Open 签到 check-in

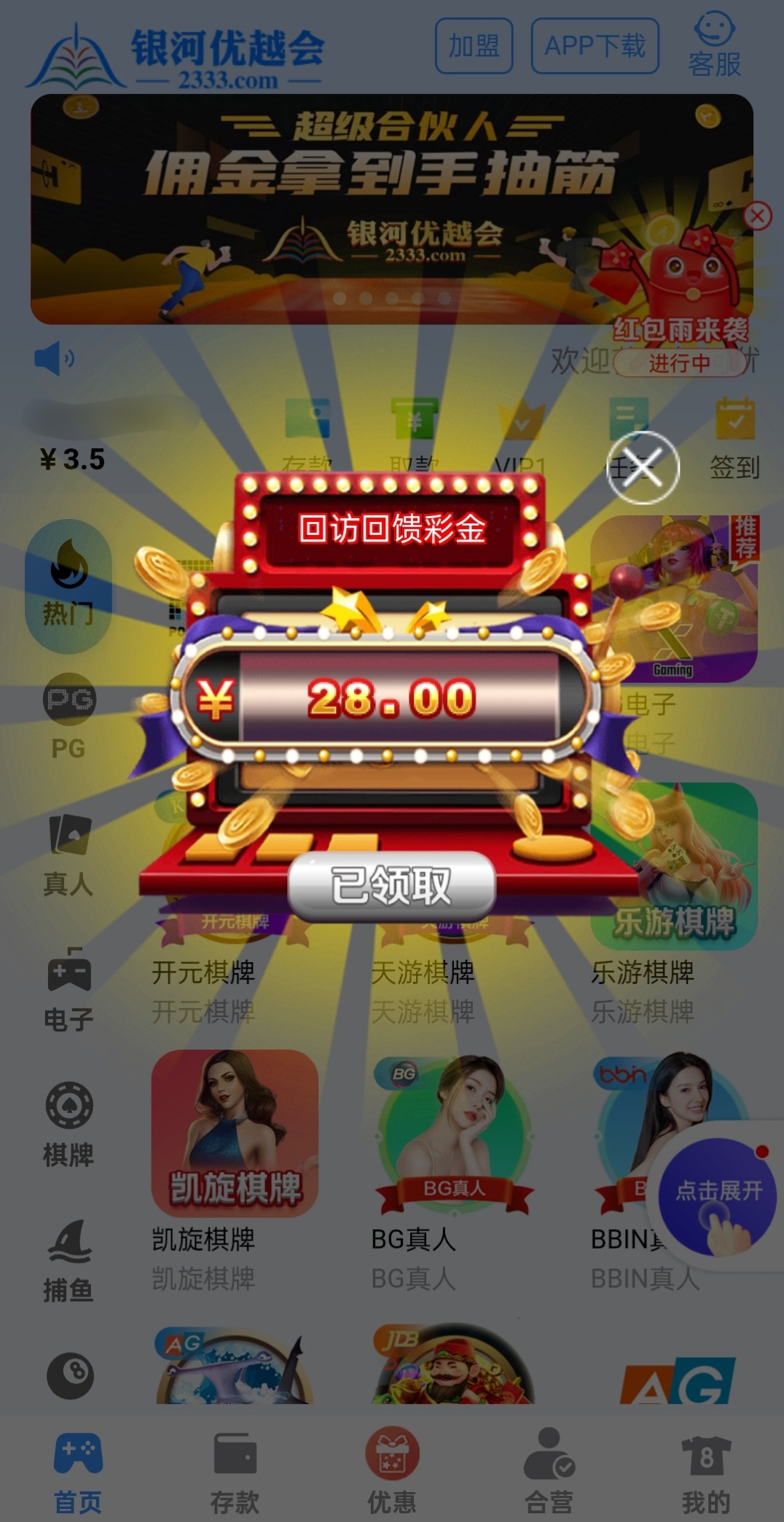(x=734, y=438)
